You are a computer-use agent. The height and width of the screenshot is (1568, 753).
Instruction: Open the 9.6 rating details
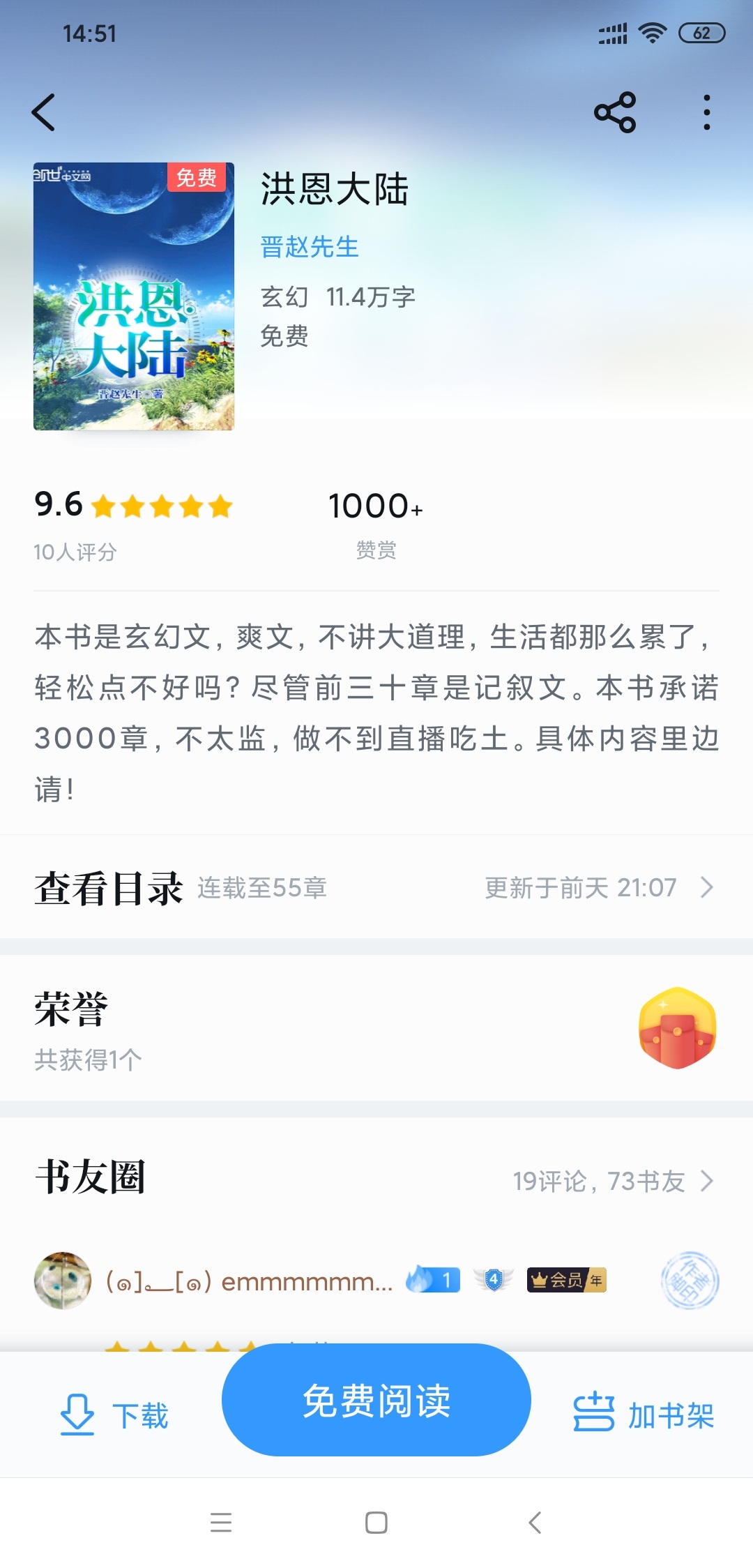click(x=132, y=520)
